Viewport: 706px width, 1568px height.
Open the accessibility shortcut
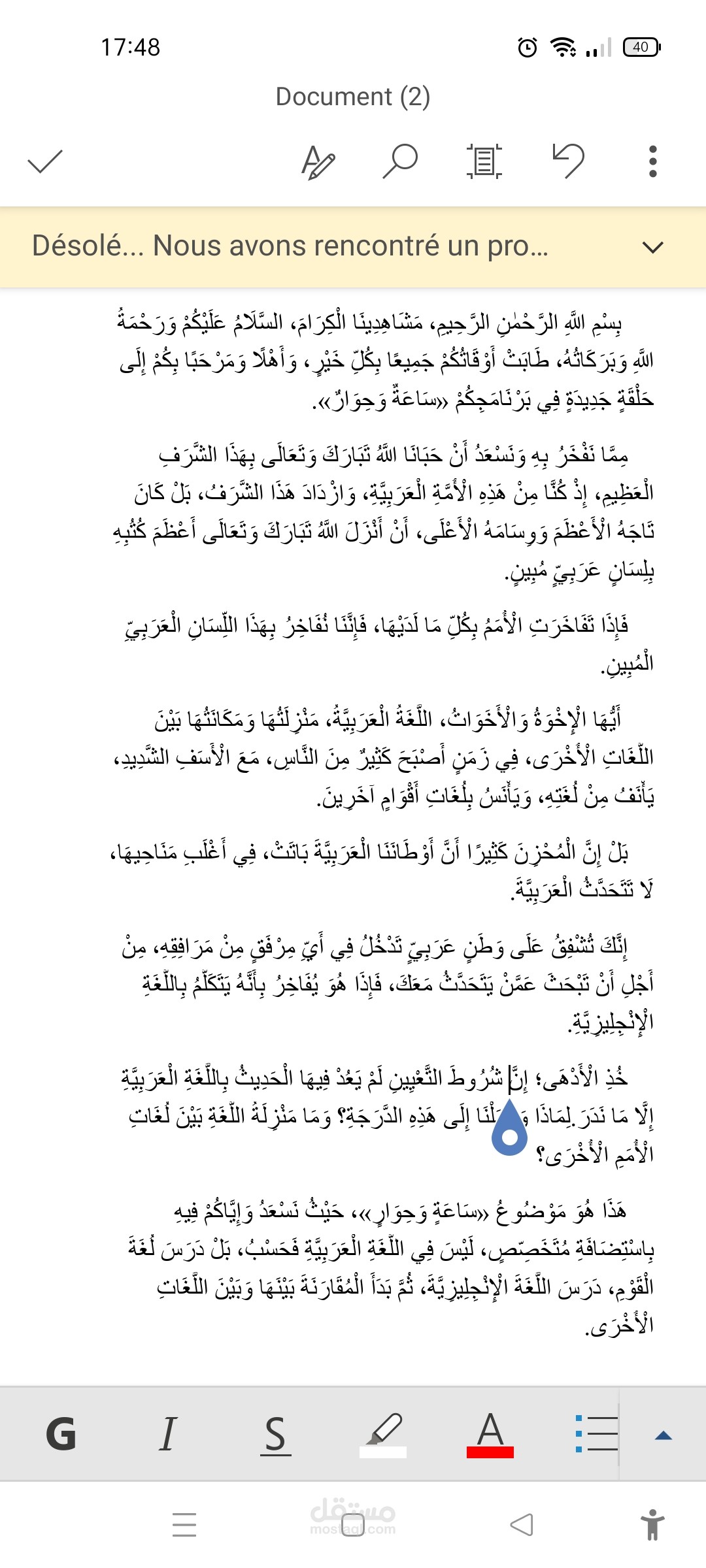pyautogui.click(x=652, y=1525)
